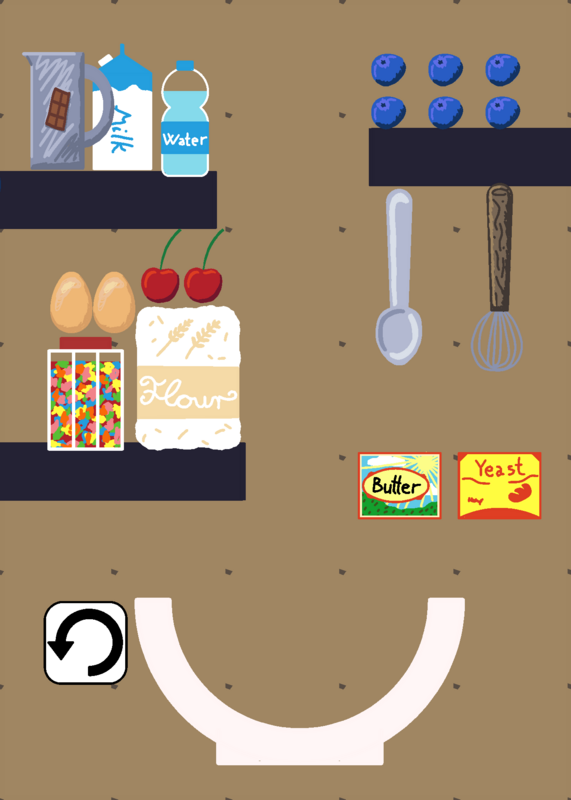Choose the chocolate jug on the shelf
Screen dimensions: 571x800
coord(66,110)
